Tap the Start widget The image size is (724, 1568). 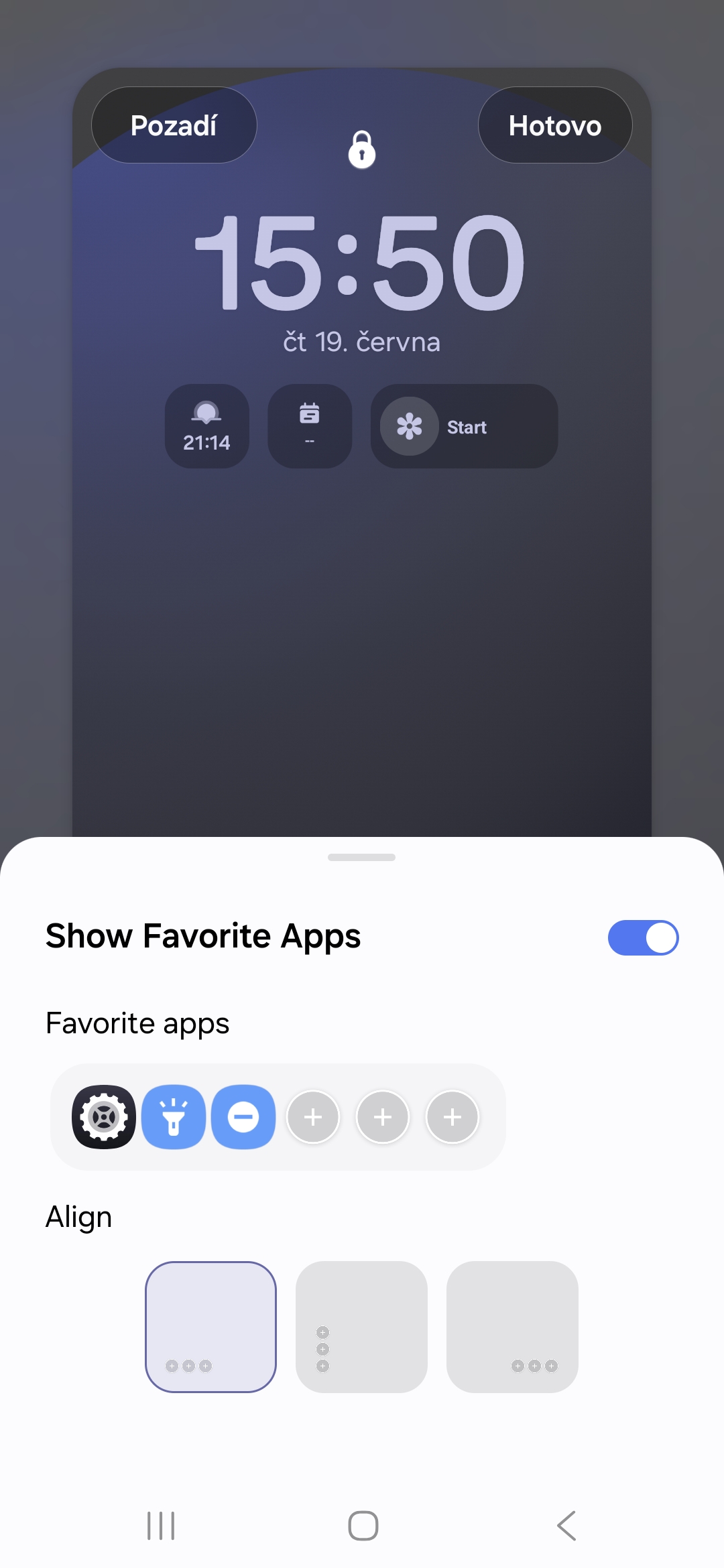click(x=464, y=426)
